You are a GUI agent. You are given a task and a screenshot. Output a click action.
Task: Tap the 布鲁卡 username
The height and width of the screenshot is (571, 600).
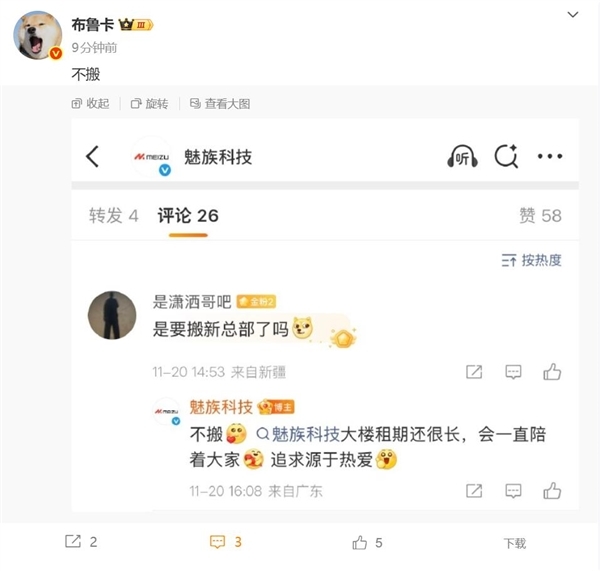(93, 23)
